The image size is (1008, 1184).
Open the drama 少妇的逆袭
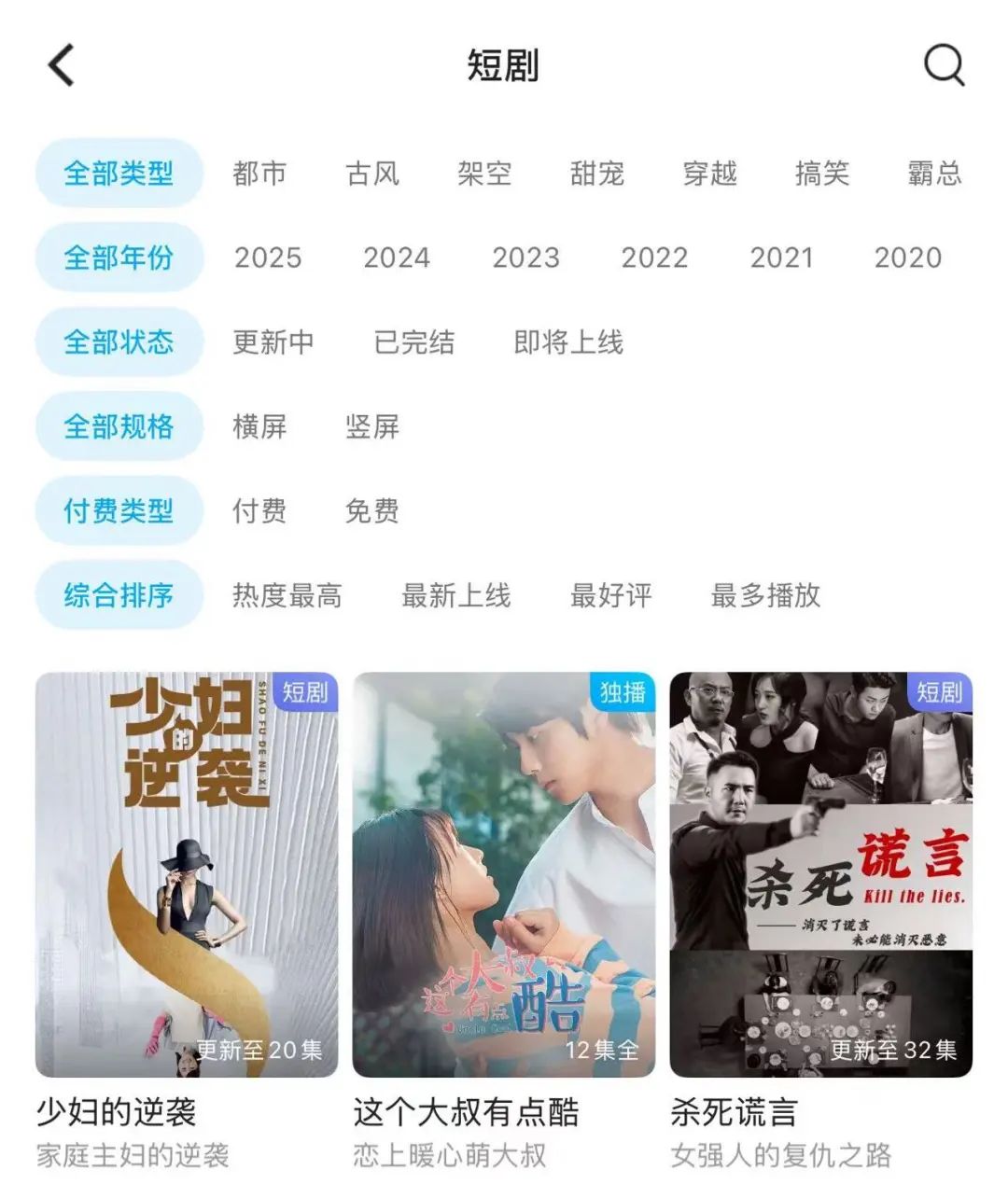click(x=187, y=874)
